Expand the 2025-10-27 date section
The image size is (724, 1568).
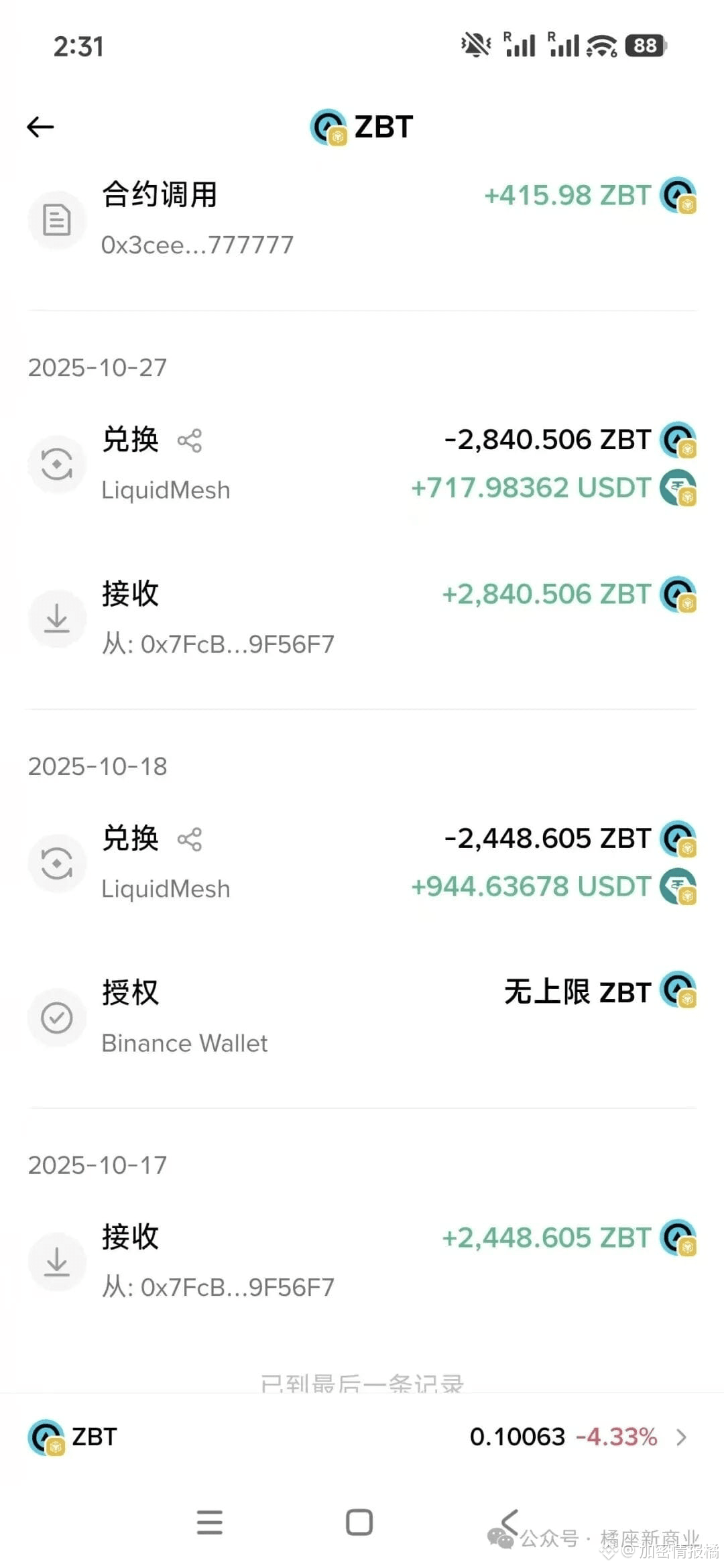[x=96, y=367]
